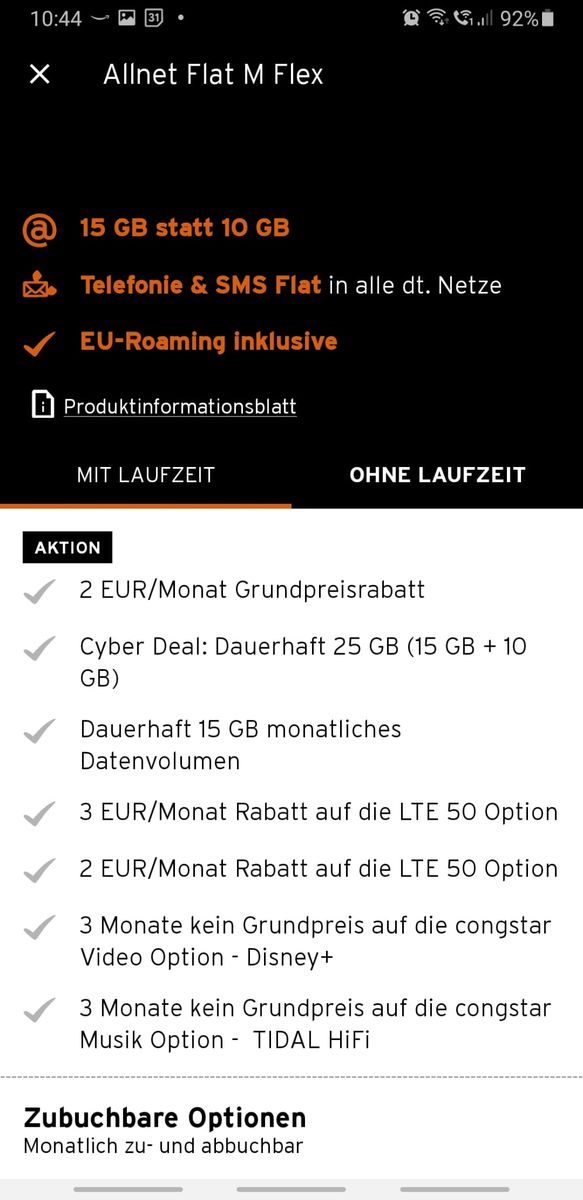The width and height of the screenshot is (583, 1200).
Task: Switch to the MIT LAUFZEIT tab
Action: click(146, 475)
